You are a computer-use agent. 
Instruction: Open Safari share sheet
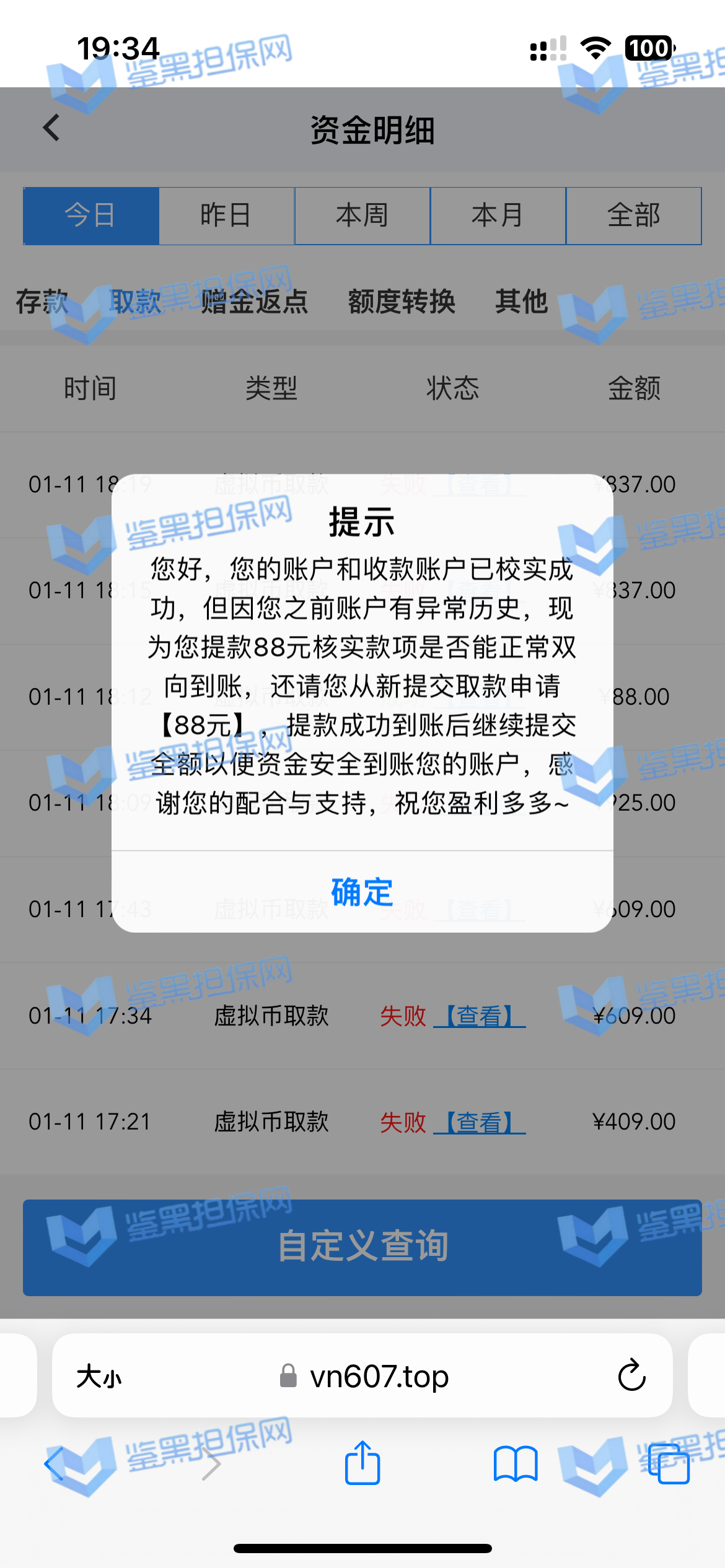click(x=362, y=1463)
